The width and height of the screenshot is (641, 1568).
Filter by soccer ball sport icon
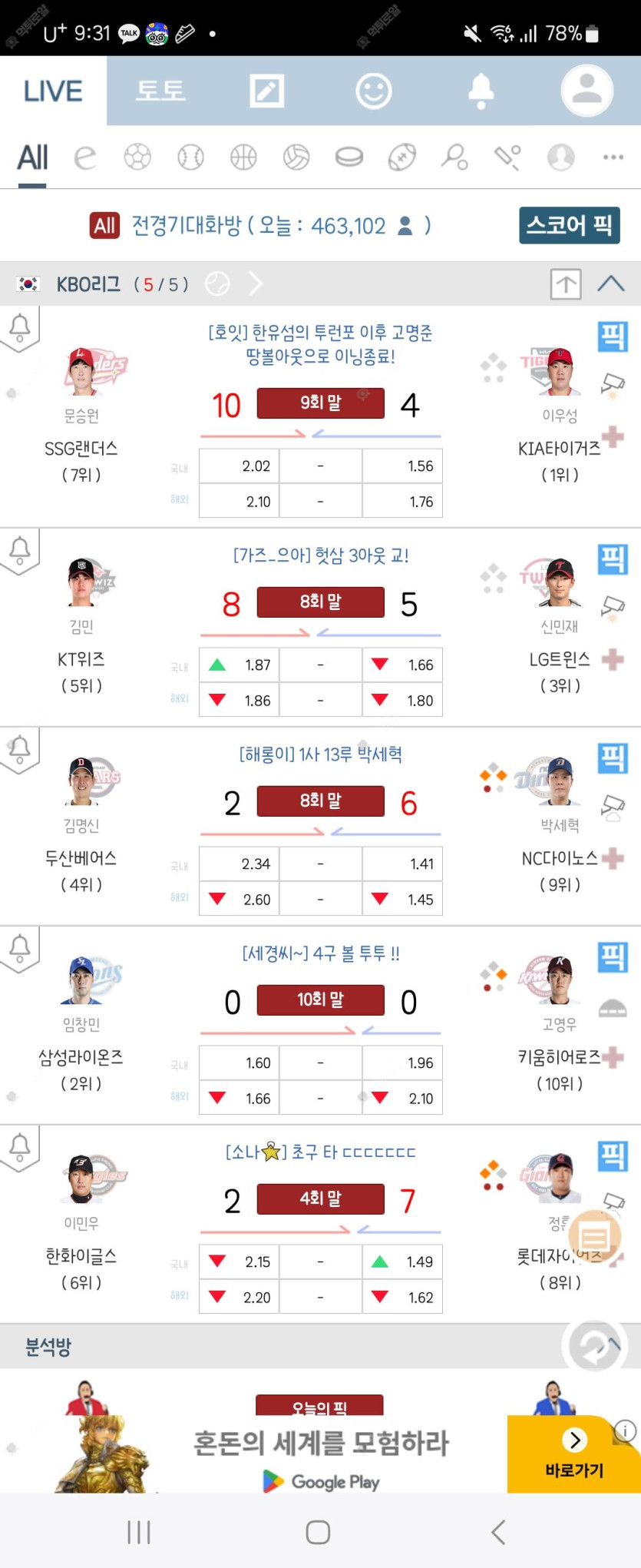click(x=137, y=157)
